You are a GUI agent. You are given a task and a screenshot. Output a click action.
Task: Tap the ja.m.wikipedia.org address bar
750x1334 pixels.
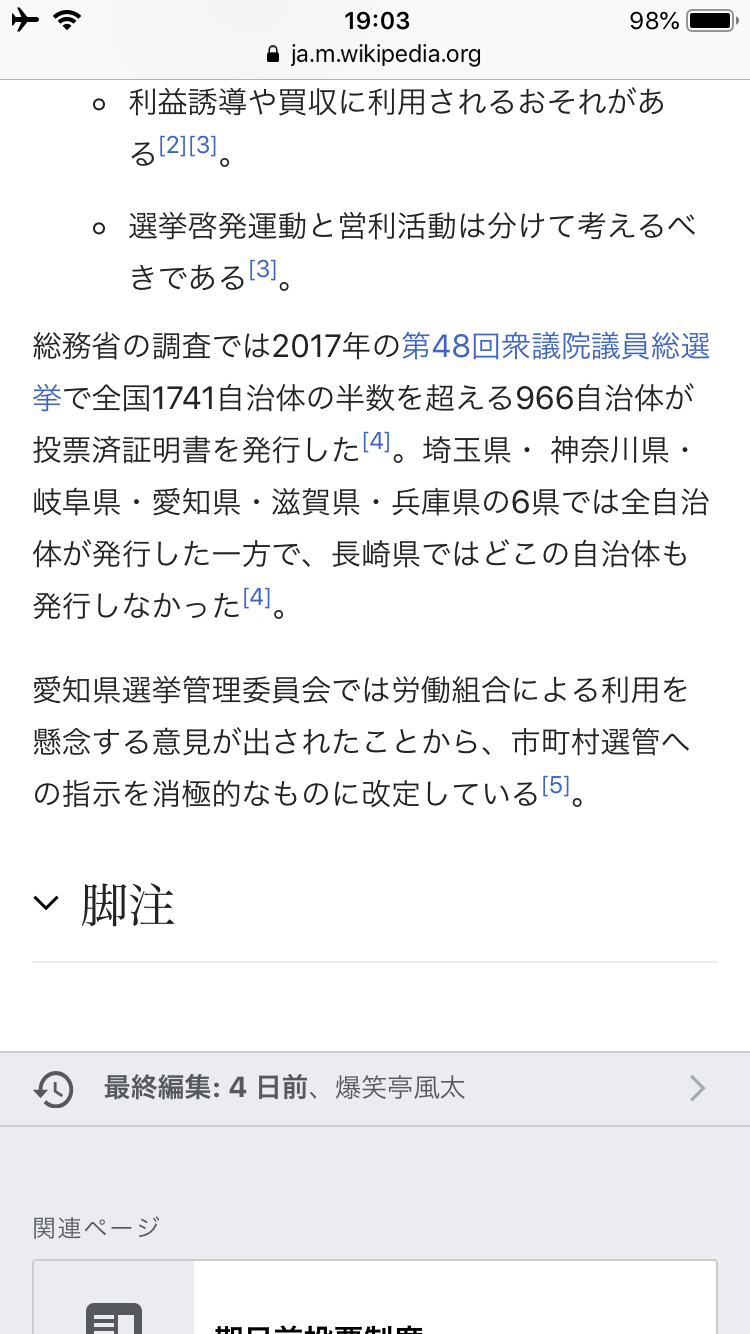[x=375, y=54]
